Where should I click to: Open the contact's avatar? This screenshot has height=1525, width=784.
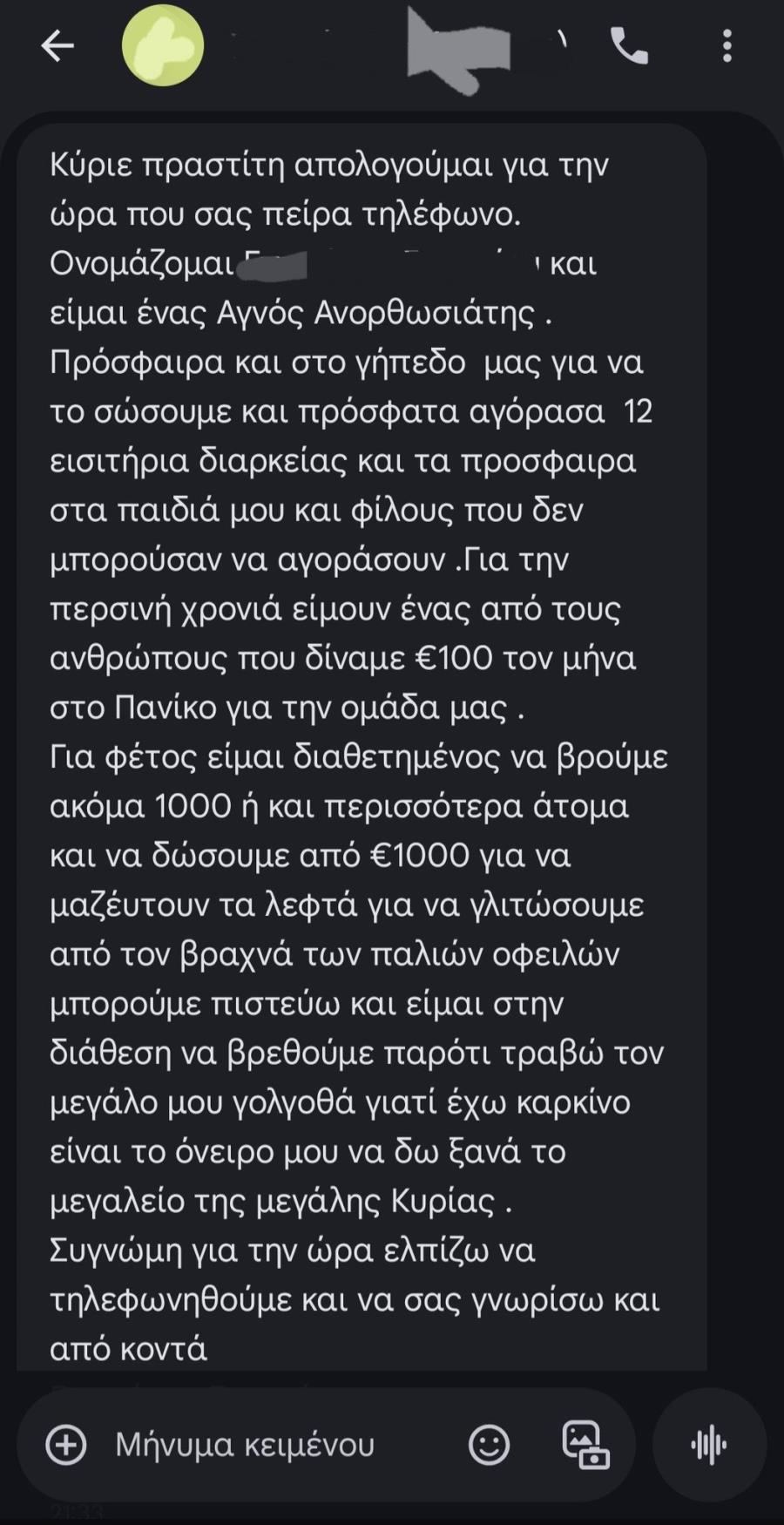coord(163,46)
